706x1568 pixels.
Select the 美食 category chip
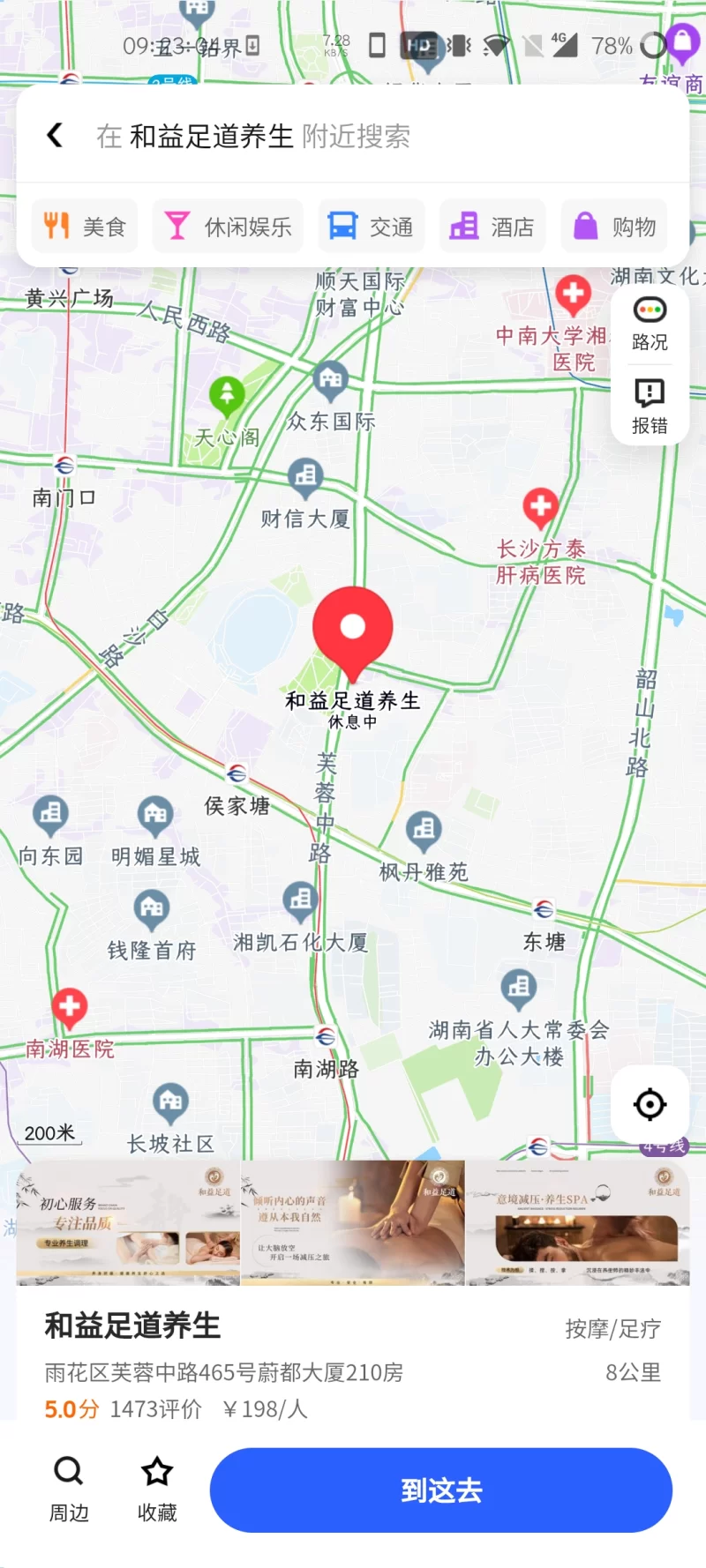(x=85, y=227)
